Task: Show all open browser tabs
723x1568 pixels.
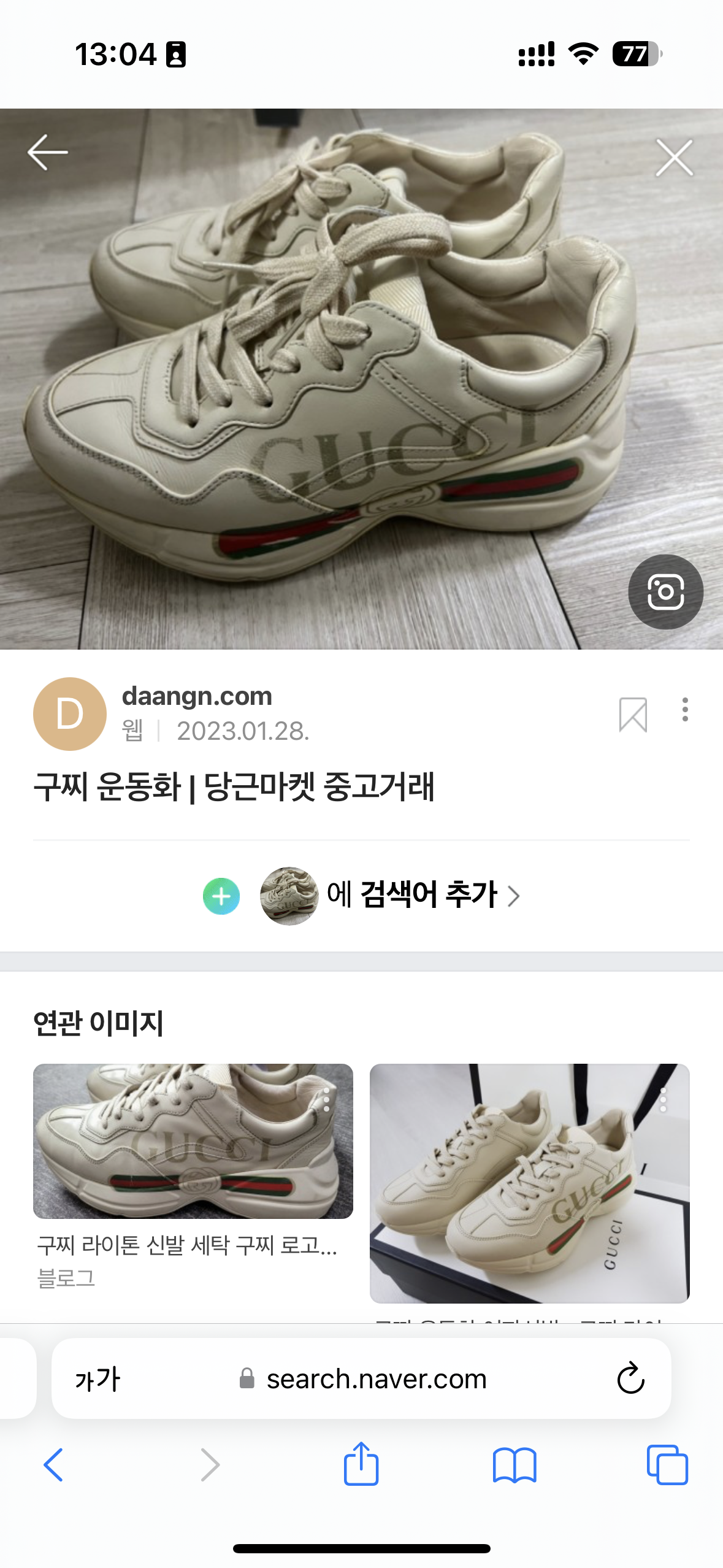Action: coord(667,1465)
